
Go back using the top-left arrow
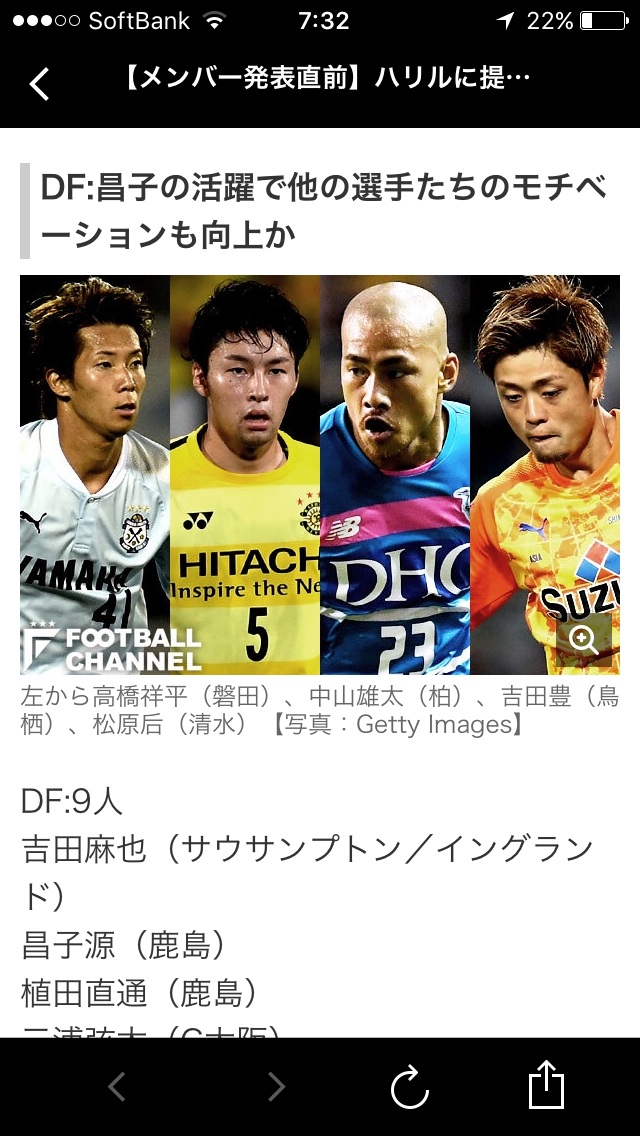click(x=39, y=84)
